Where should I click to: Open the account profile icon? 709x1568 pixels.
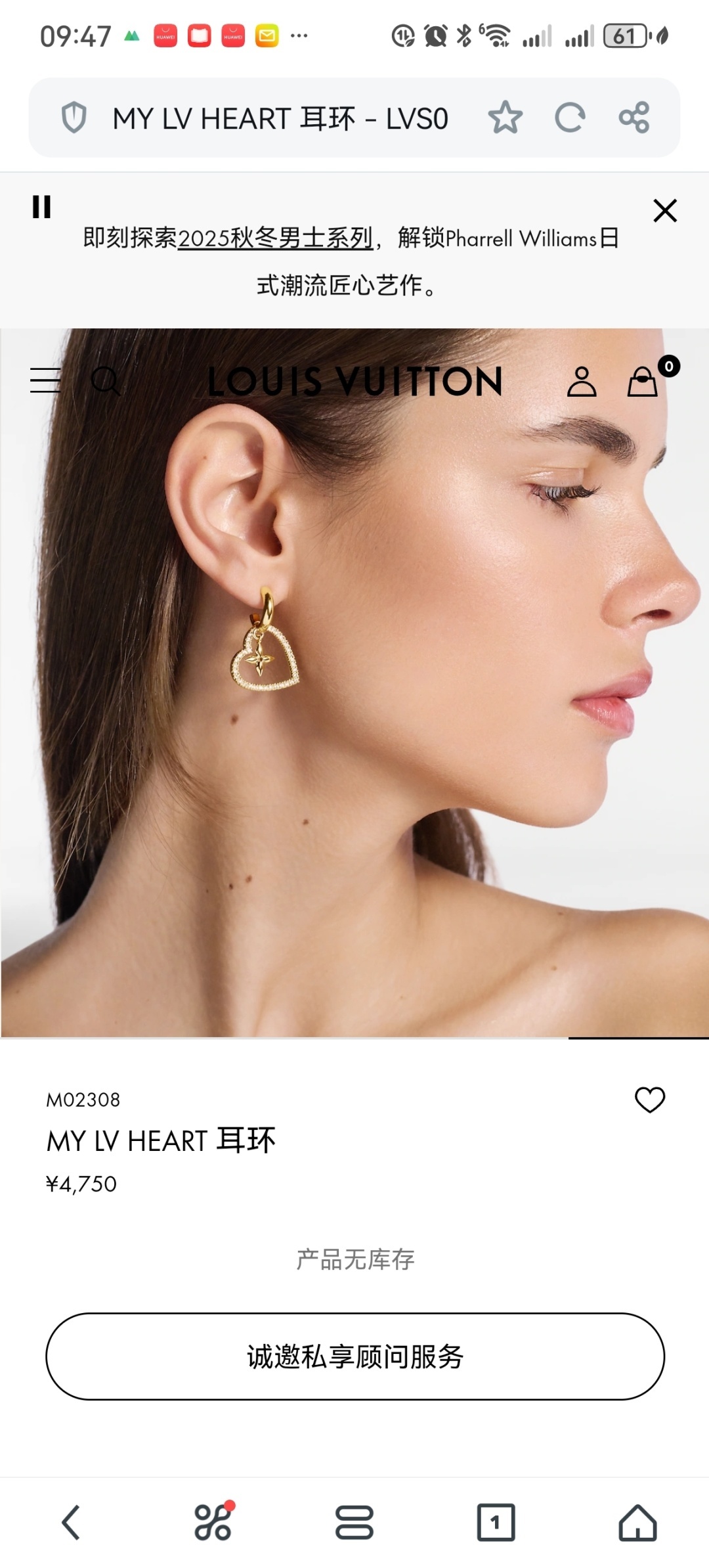582,382
